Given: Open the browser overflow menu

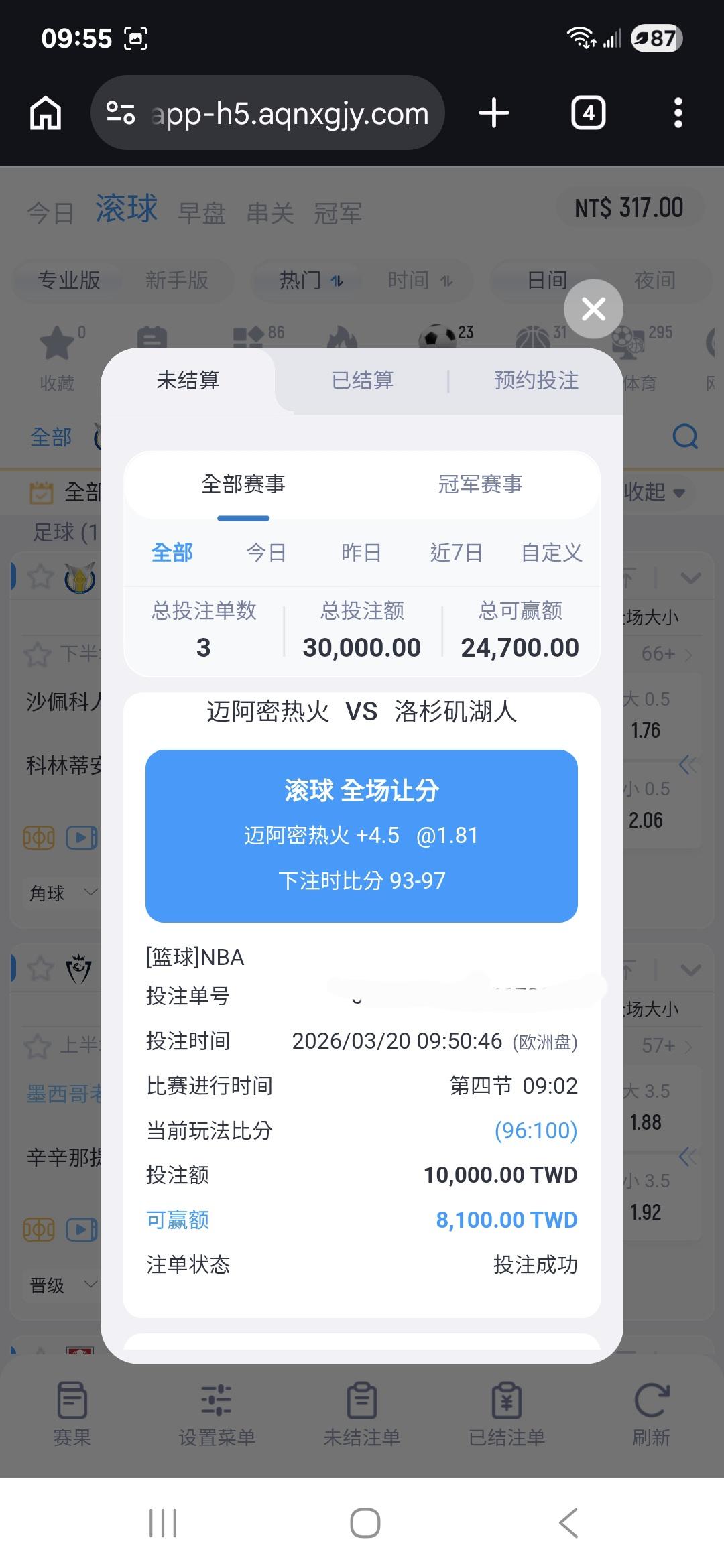Looking at the screenshot, I should point(678,113).
